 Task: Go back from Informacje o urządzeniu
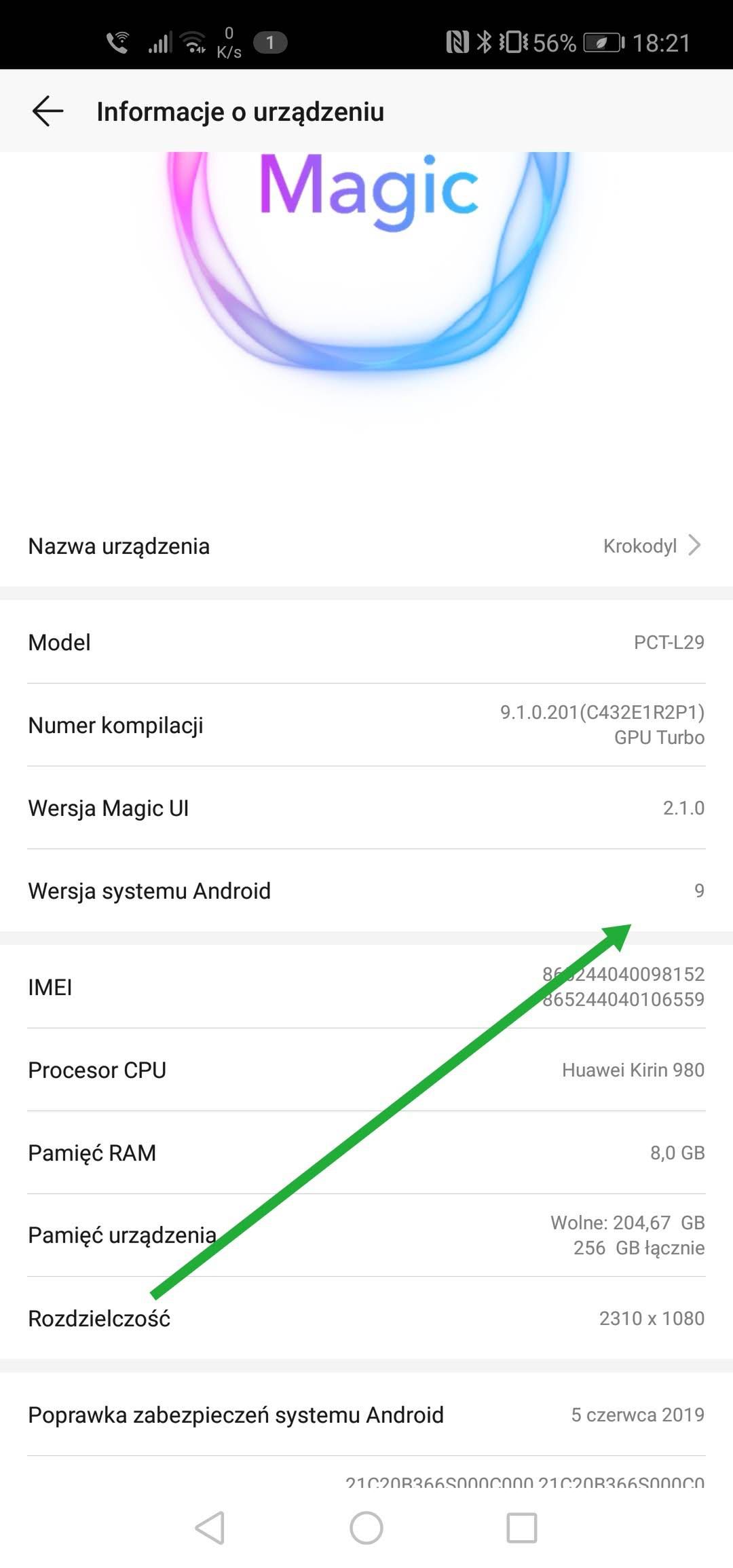tap(48, 111)
